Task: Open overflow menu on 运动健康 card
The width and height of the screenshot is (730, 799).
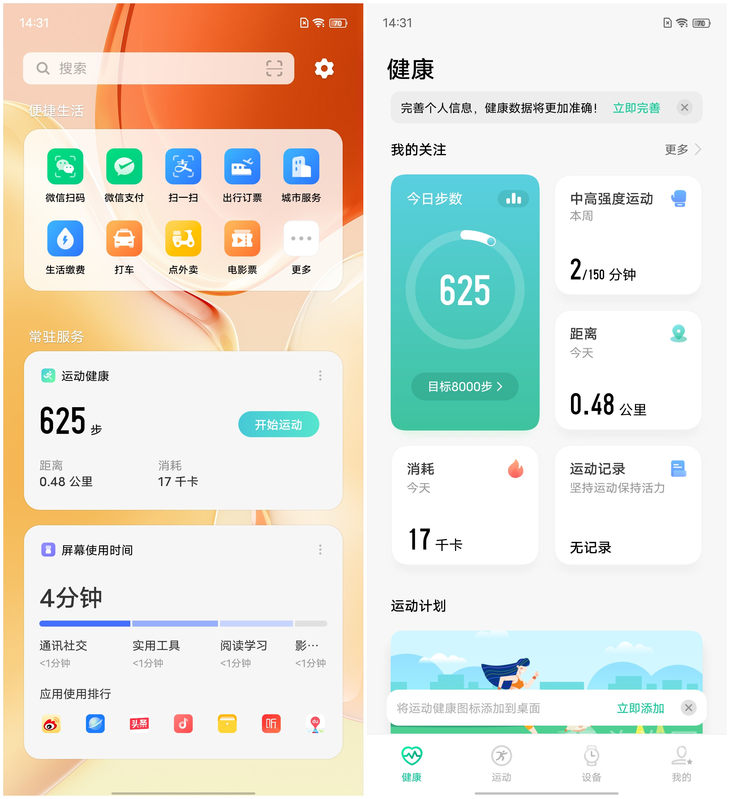Action: pyautogui.click(x=320, y=376)
